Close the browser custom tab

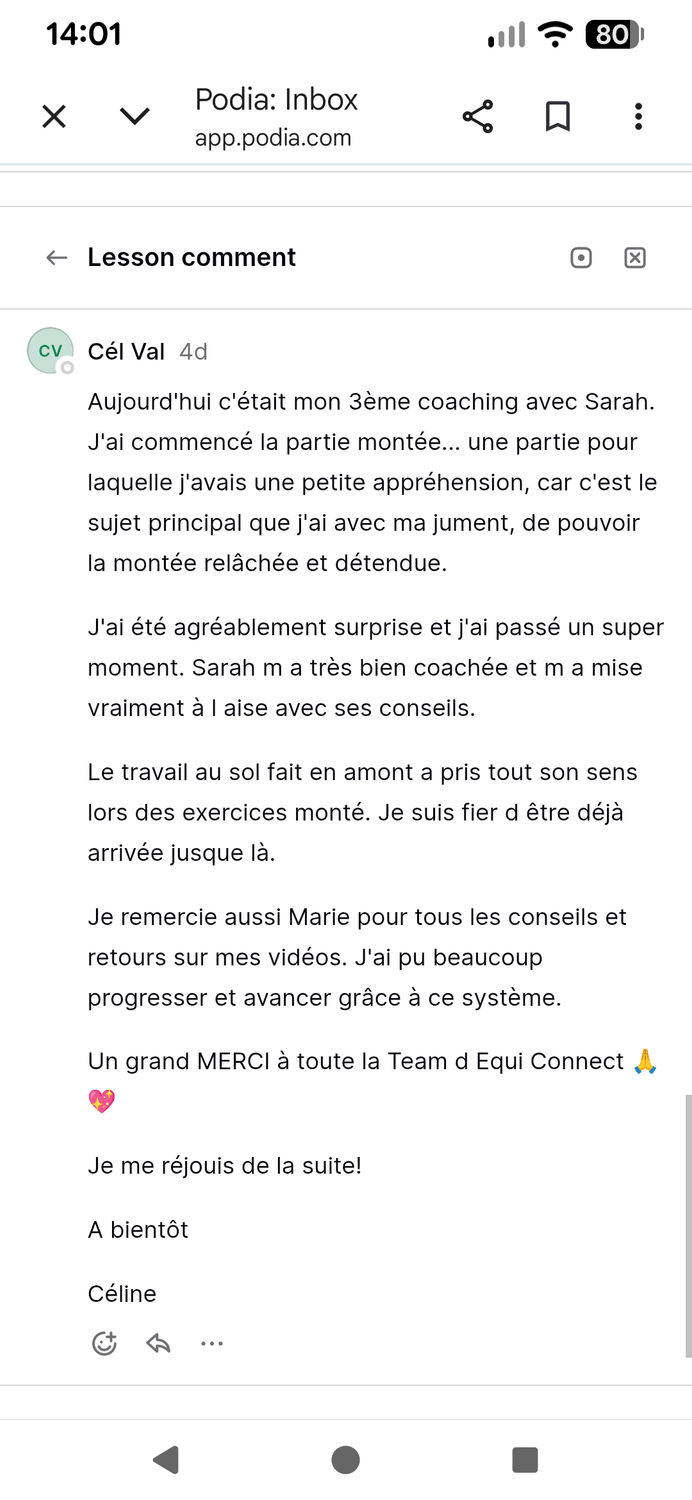[54, 117]
